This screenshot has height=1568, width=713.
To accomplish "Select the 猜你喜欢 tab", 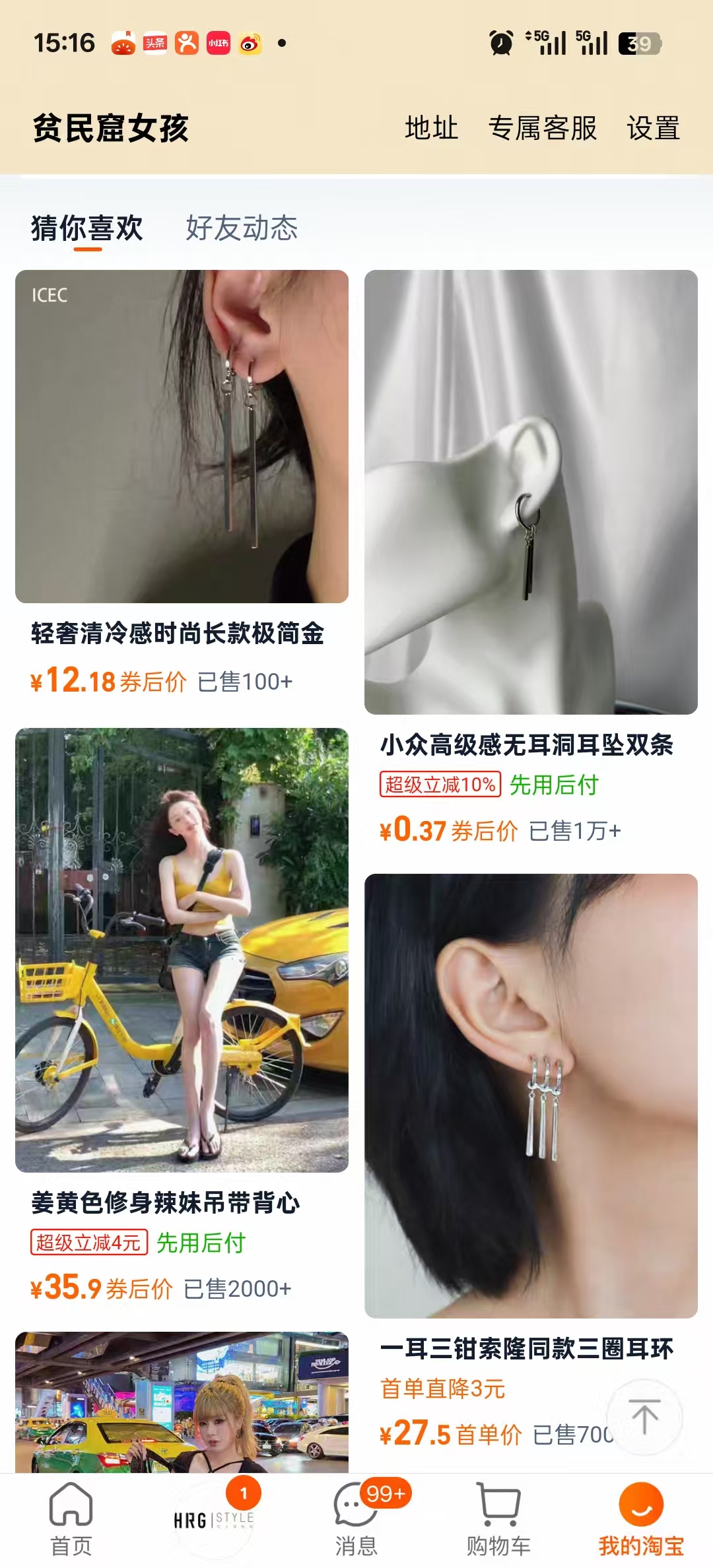I will tap(87, 228).
